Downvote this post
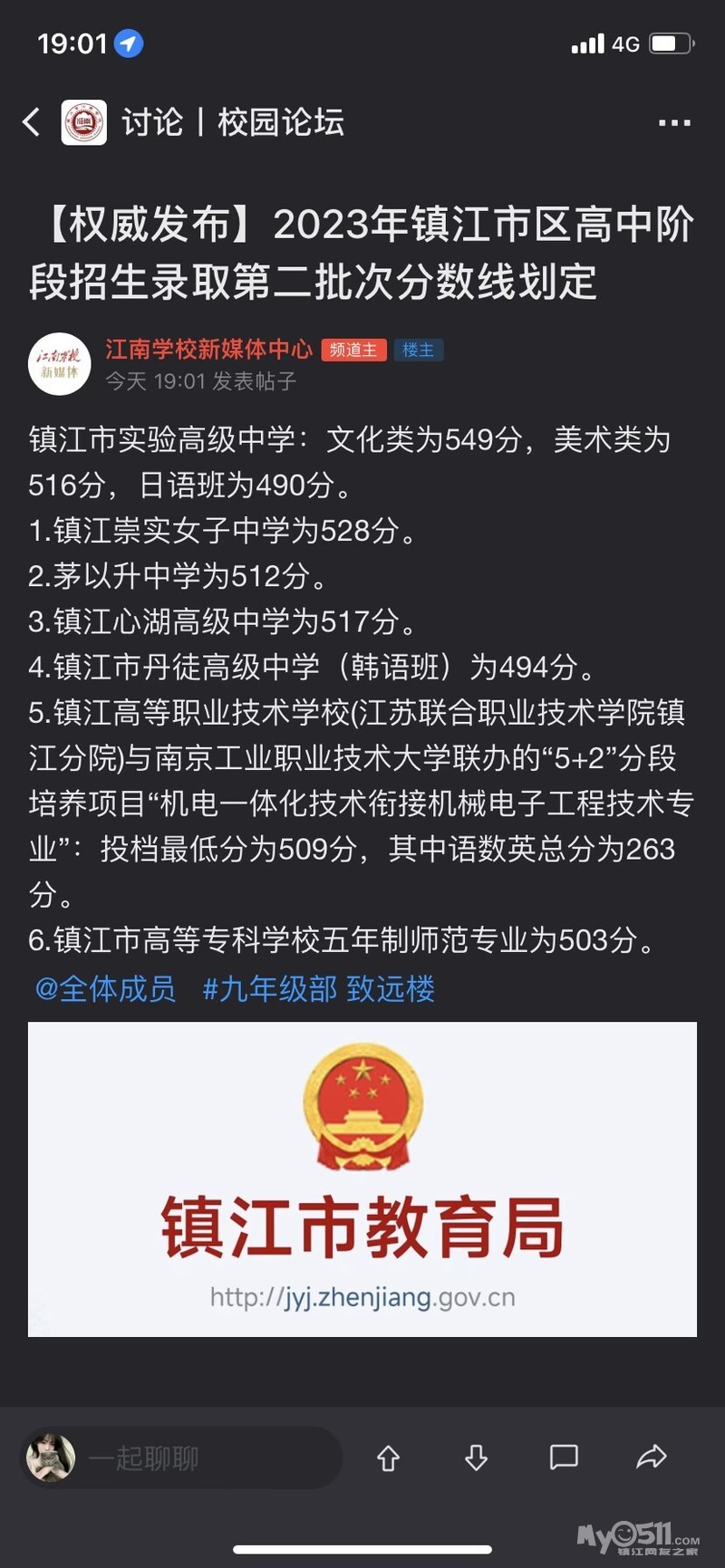Viewport: 725px width, 1568px height. (x=476, y=1457)
